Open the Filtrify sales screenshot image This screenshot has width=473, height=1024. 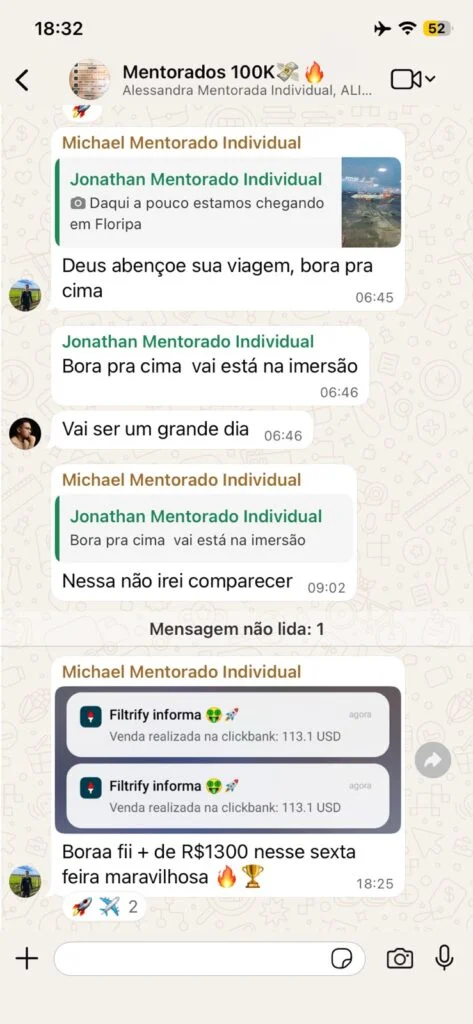pos(228,760)
